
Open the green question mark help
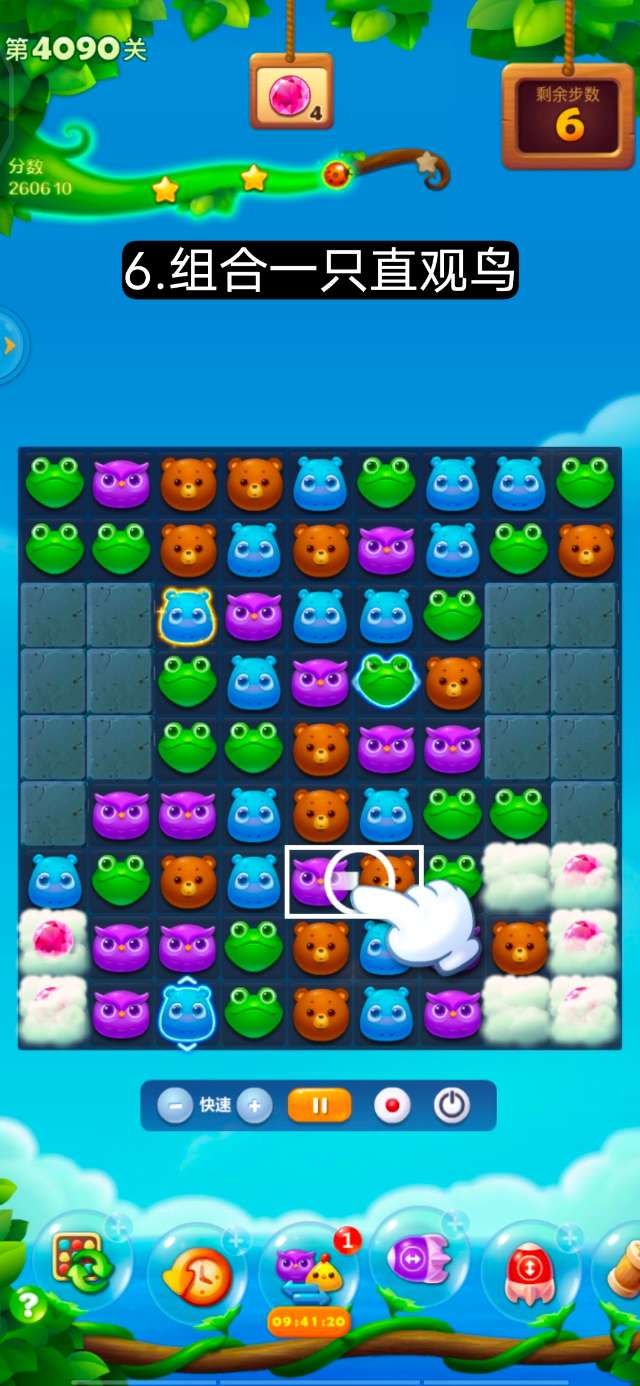(27, 1306)
